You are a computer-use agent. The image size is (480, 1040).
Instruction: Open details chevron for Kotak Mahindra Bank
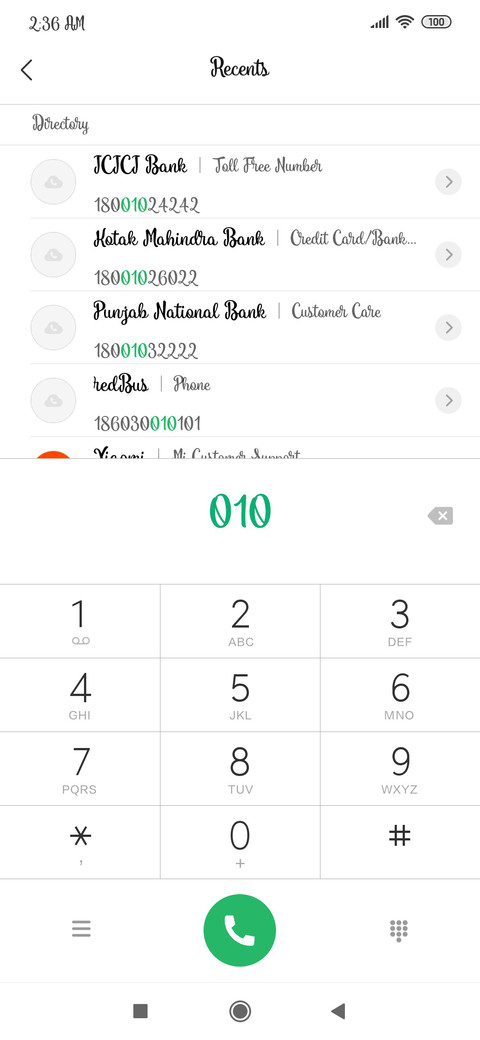[x=448, y=254]
